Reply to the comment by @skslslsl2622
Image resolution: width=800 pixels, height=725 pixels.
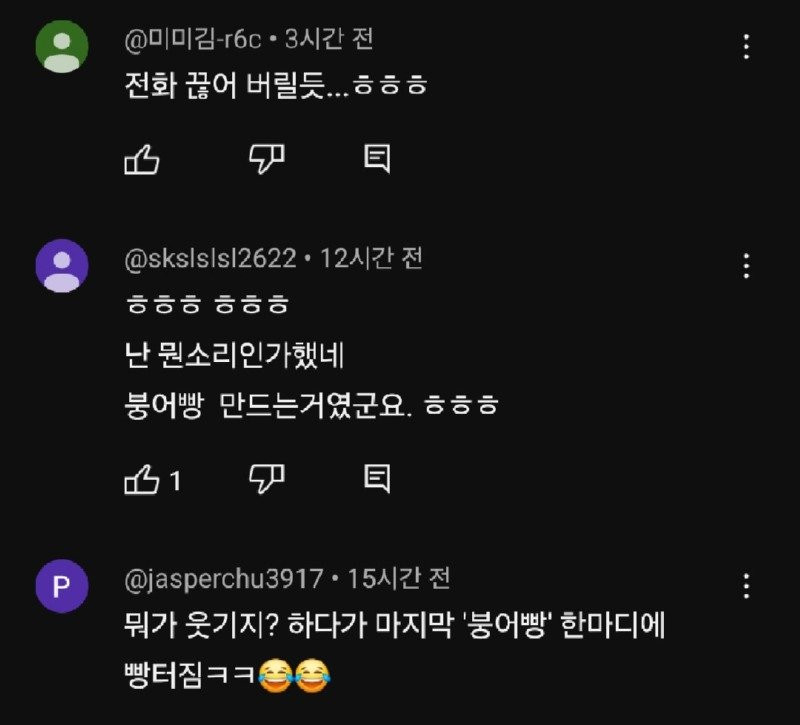tap(376, 480)
